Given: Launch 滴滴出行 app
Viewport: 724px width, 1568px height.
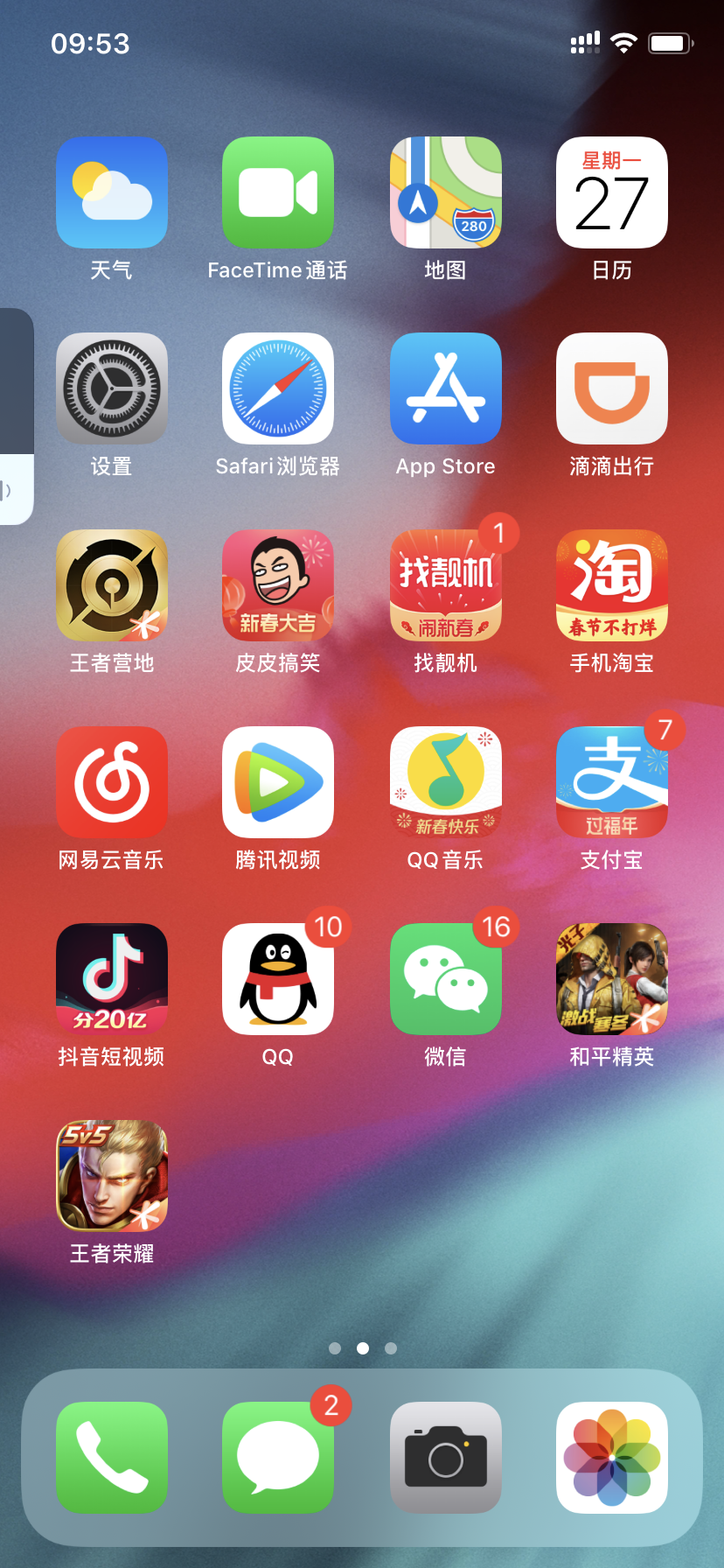Looking at the screenshot, I should pos(612,388).
